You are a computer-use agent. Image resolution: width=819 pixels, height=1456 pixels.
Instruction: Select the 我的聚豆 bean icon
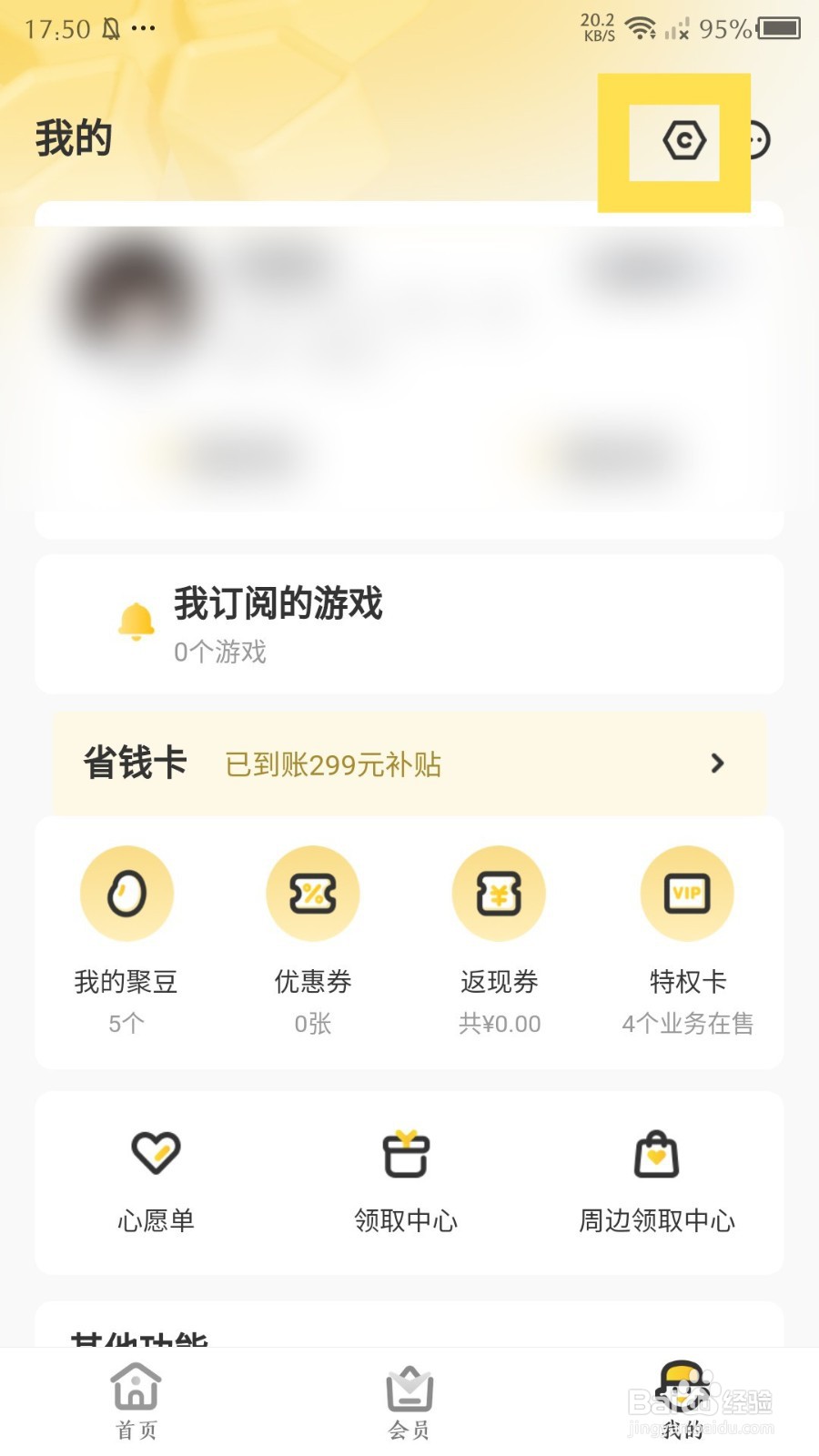click(126, 893)
